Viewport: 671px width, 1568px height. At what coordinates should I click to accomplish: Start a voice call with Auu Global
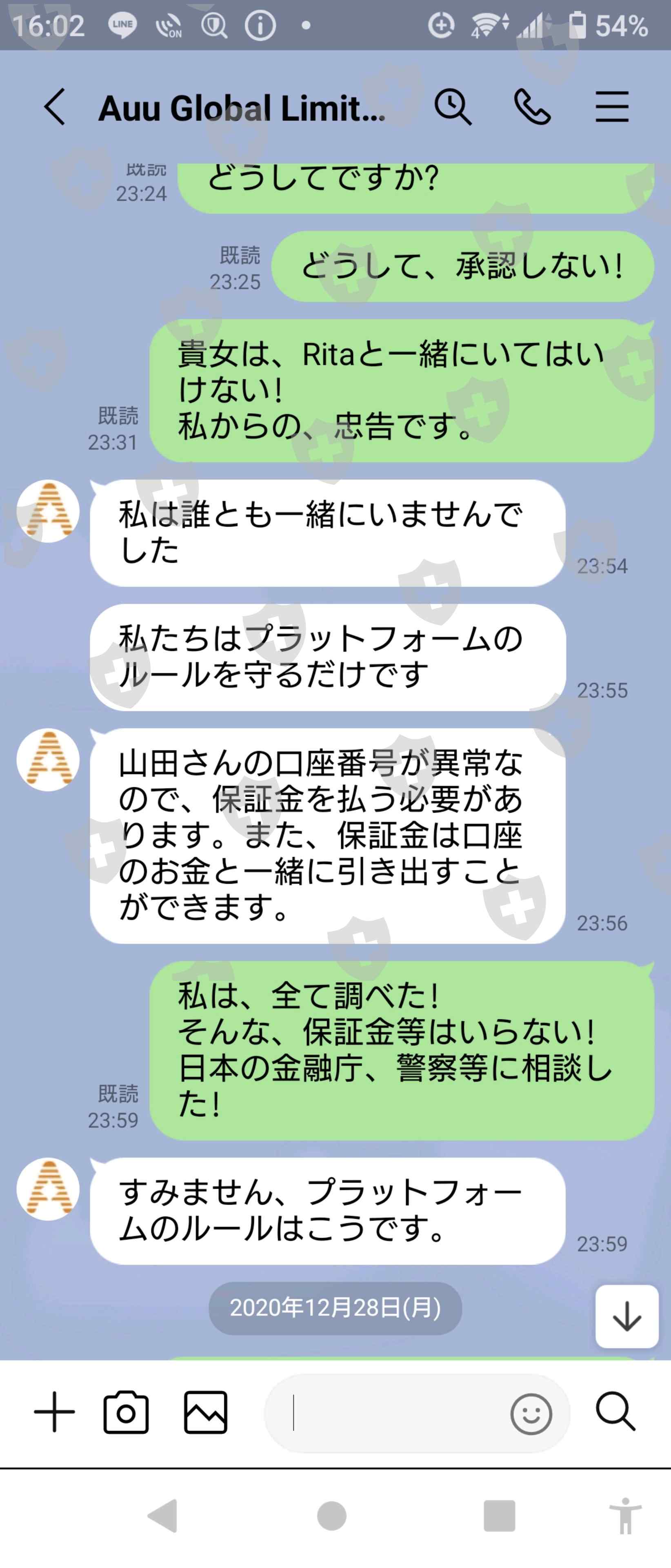(532, 107)
